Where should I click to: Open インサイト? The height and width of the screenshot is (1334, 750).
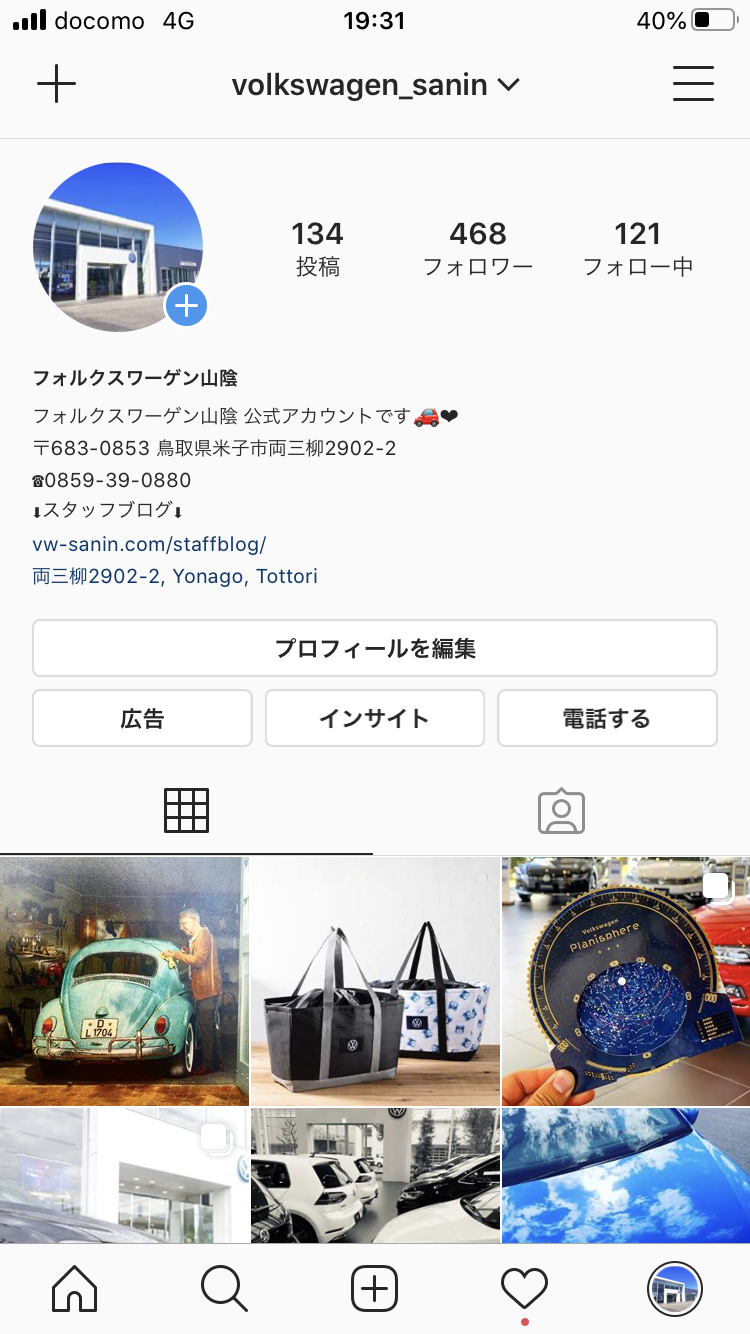375,718
